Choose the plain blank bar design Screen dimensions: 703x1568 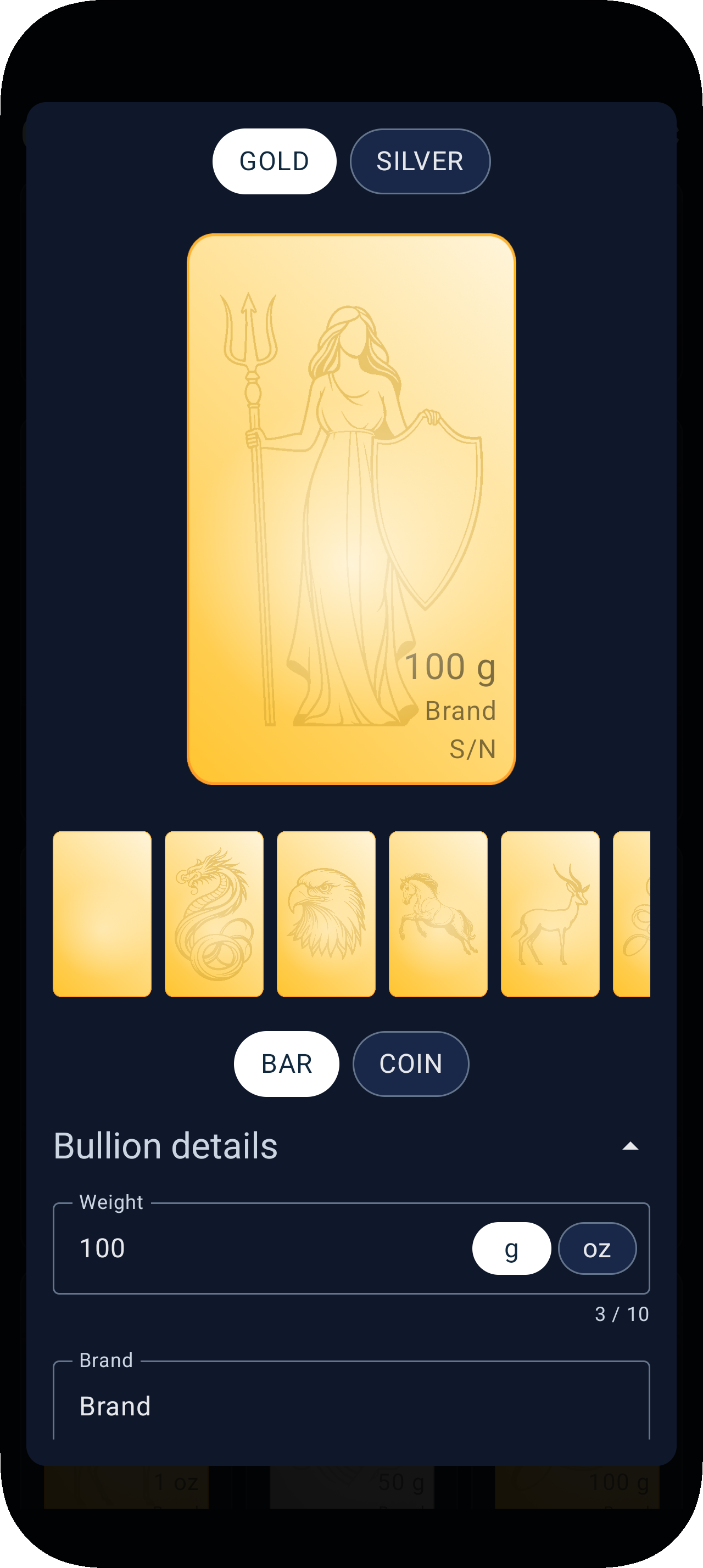pos(102,914)
